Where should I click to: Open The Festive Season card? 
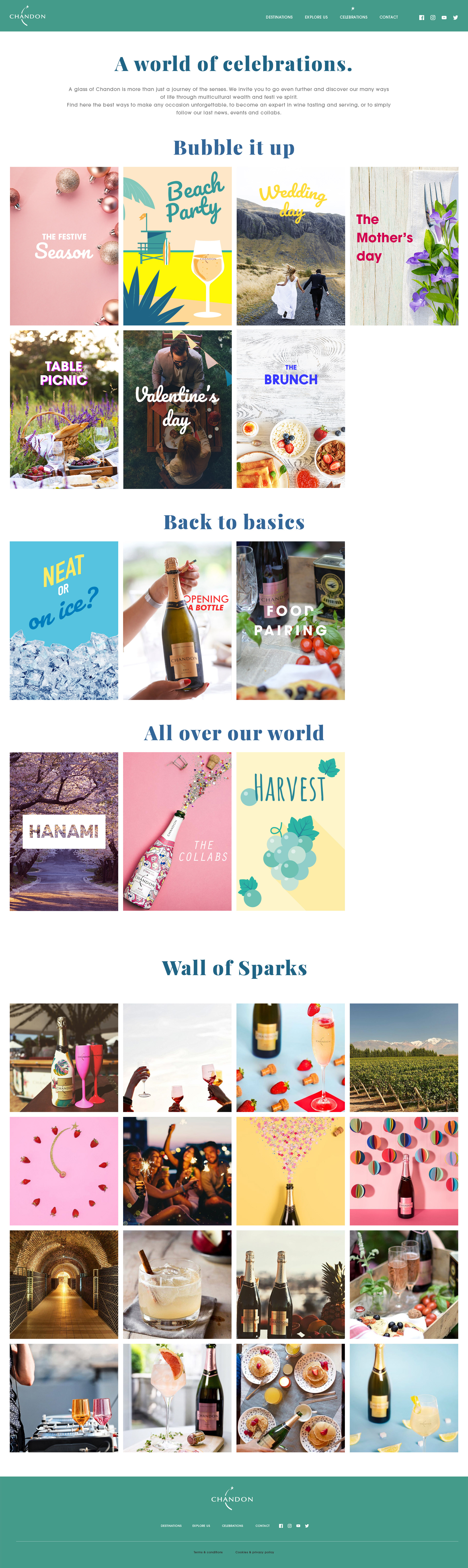(x=64, y=246)
